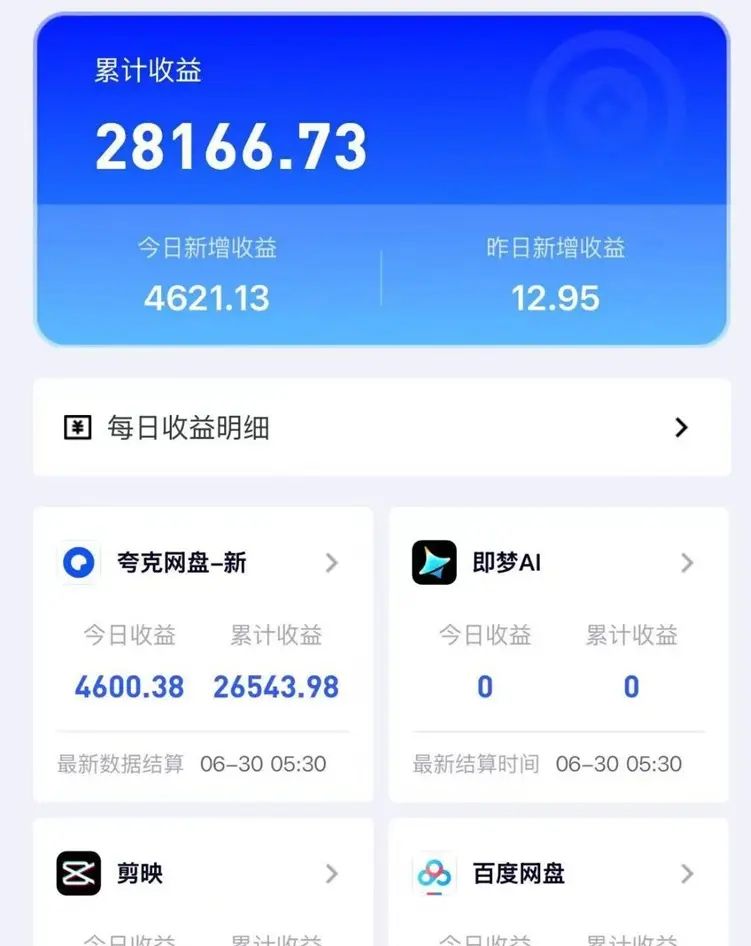Click today's earnings 4600.38 for Quark
Viewport: 751px width, 946px height.
(127, 687)
